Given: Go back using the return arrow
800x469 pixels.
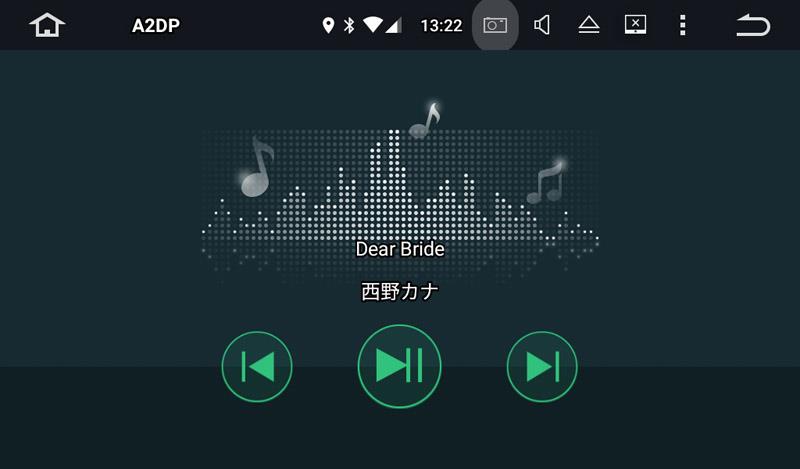Looking at the screenshot, I should tap(753, 25).
